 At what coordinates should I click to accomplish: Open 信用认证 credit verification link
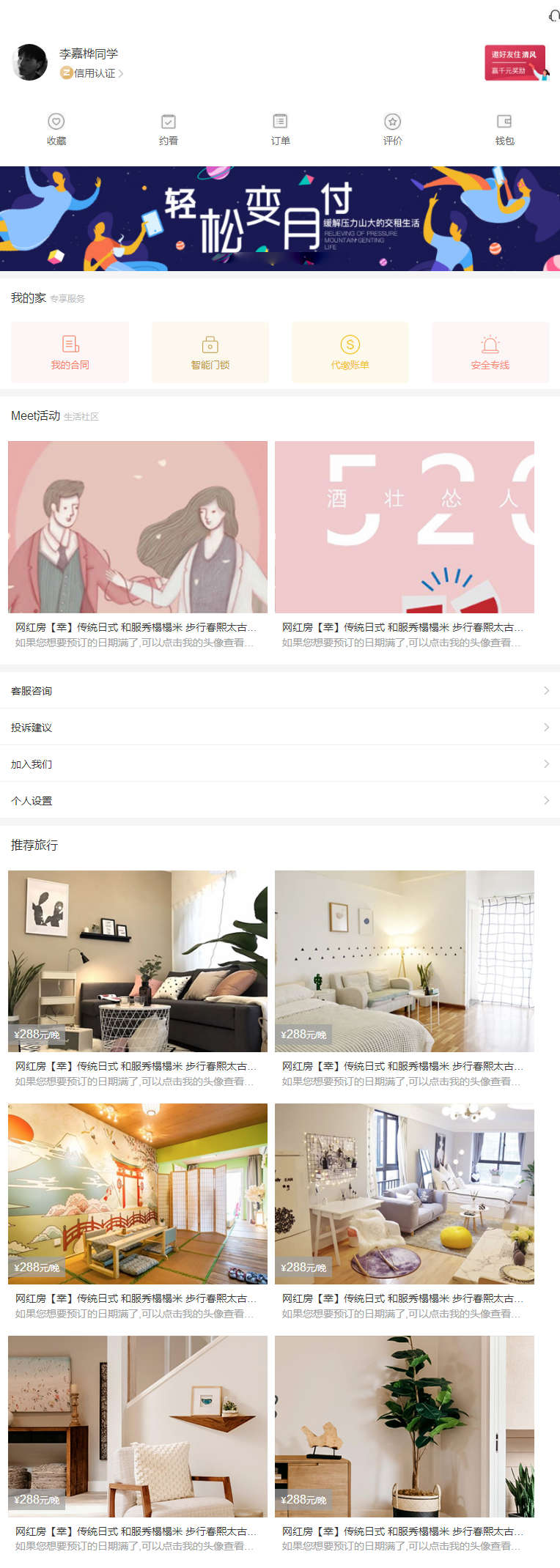(92, 73)
